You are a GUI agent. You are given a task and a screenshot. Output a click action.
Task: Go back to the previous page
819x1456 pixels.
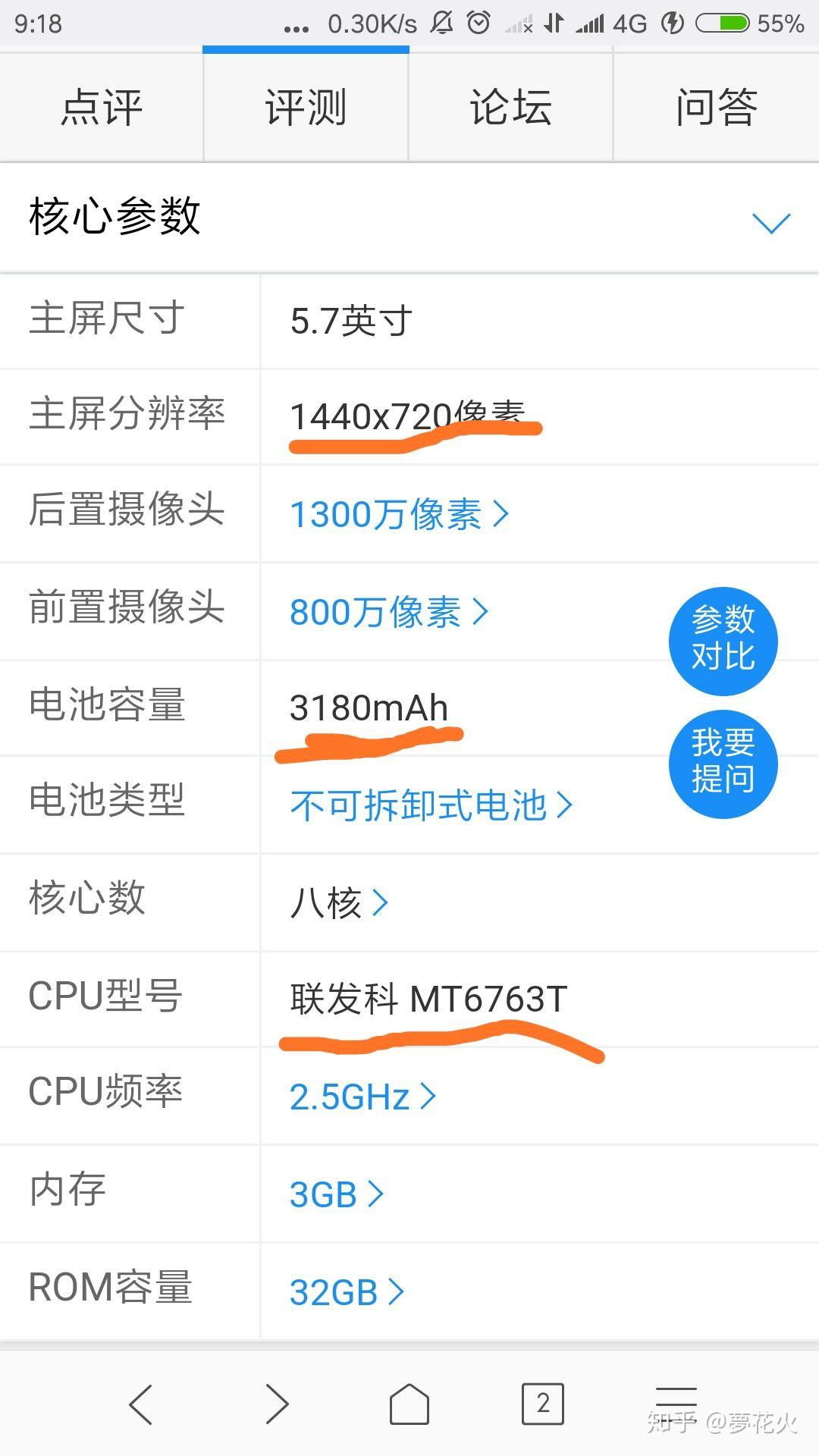pos(141,1404)
